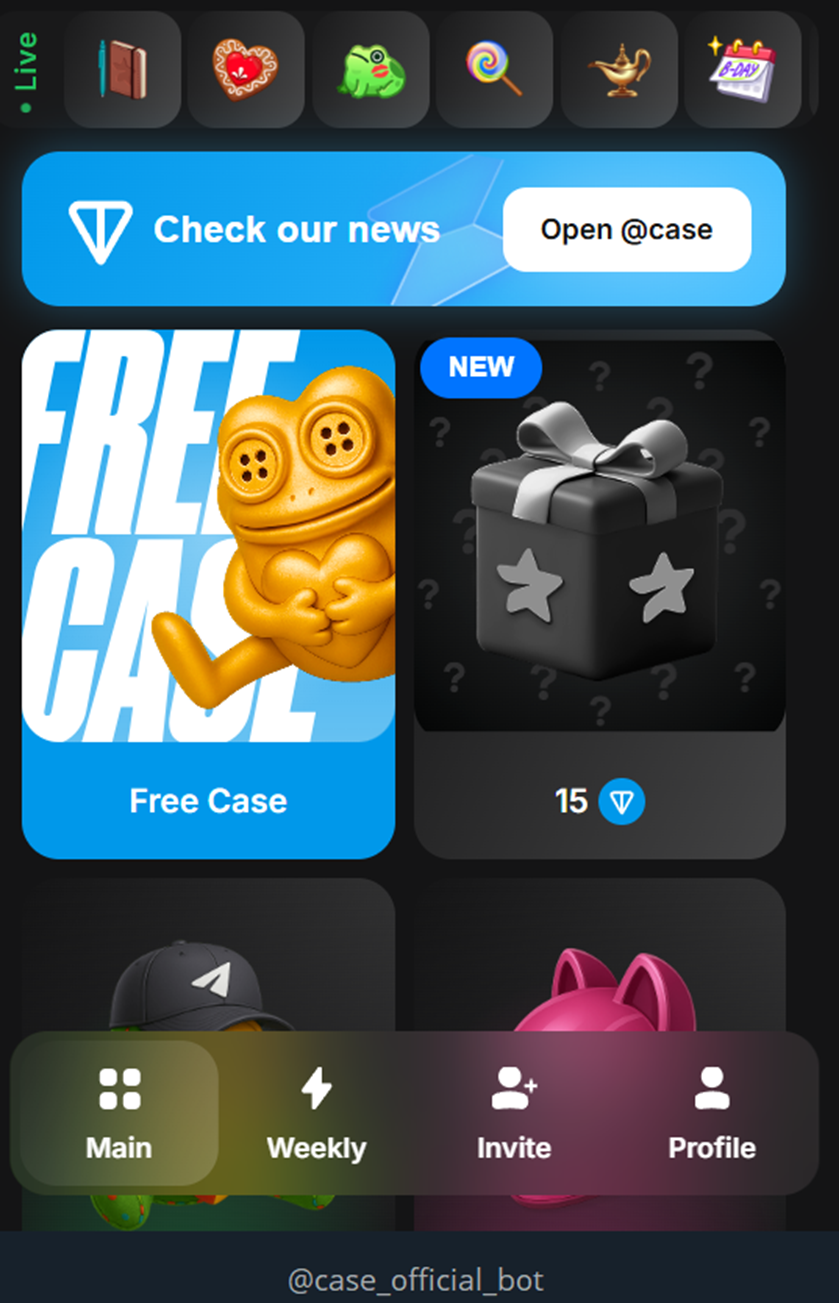Viewport: 839px width, 1303px height.
Task: Switch to the Weekly tab
Action: [316, 1113]
